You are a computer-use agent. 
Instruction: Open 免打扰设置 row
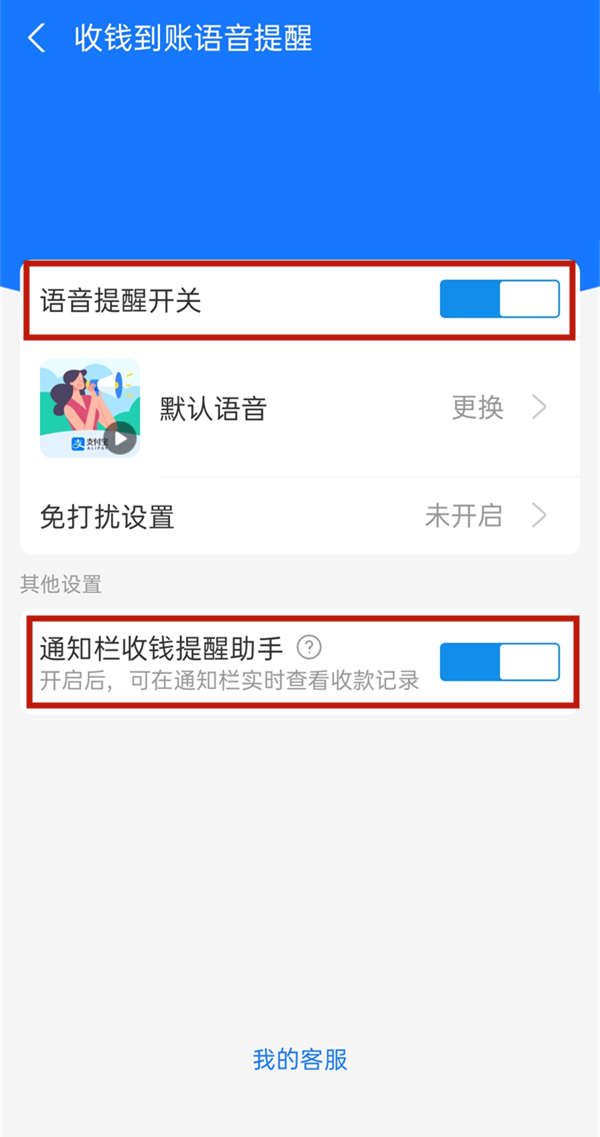(300, 516)
